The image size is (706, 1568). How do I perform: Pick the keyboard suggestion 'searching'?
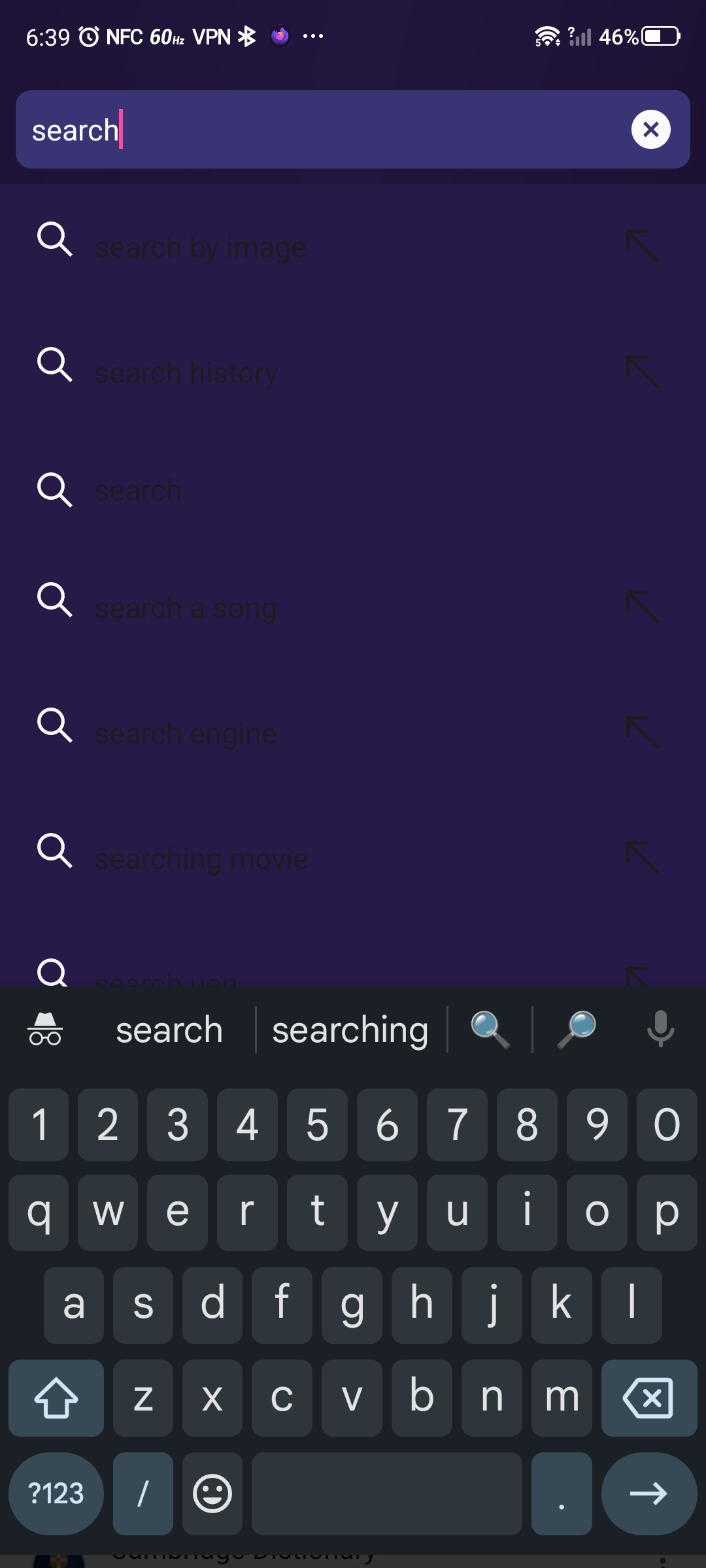coord(350,1030)
